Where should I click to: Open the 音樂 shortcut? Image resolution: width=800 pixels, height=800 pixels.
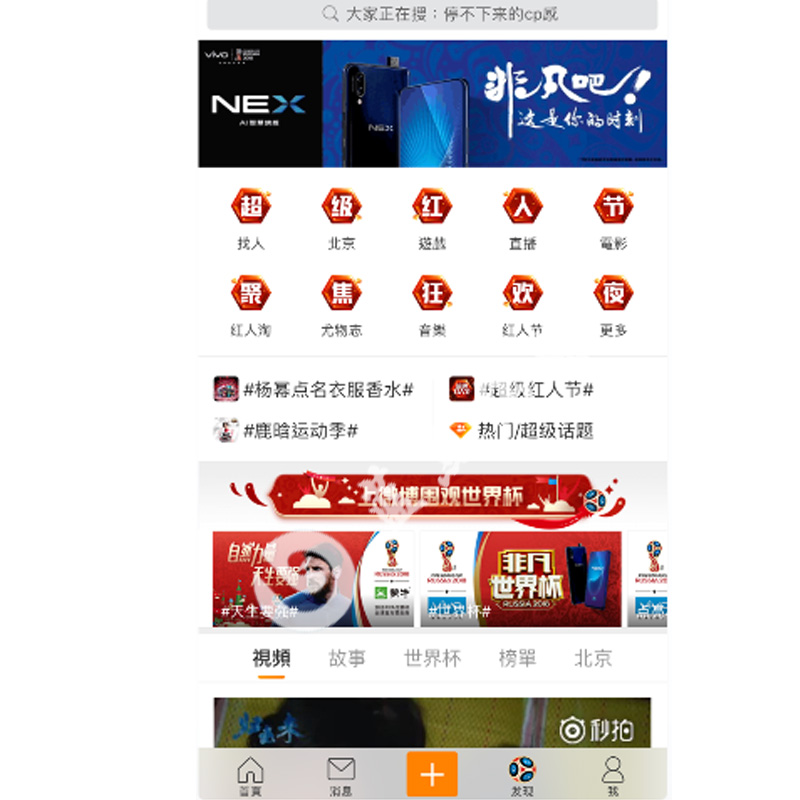point(432,304)
